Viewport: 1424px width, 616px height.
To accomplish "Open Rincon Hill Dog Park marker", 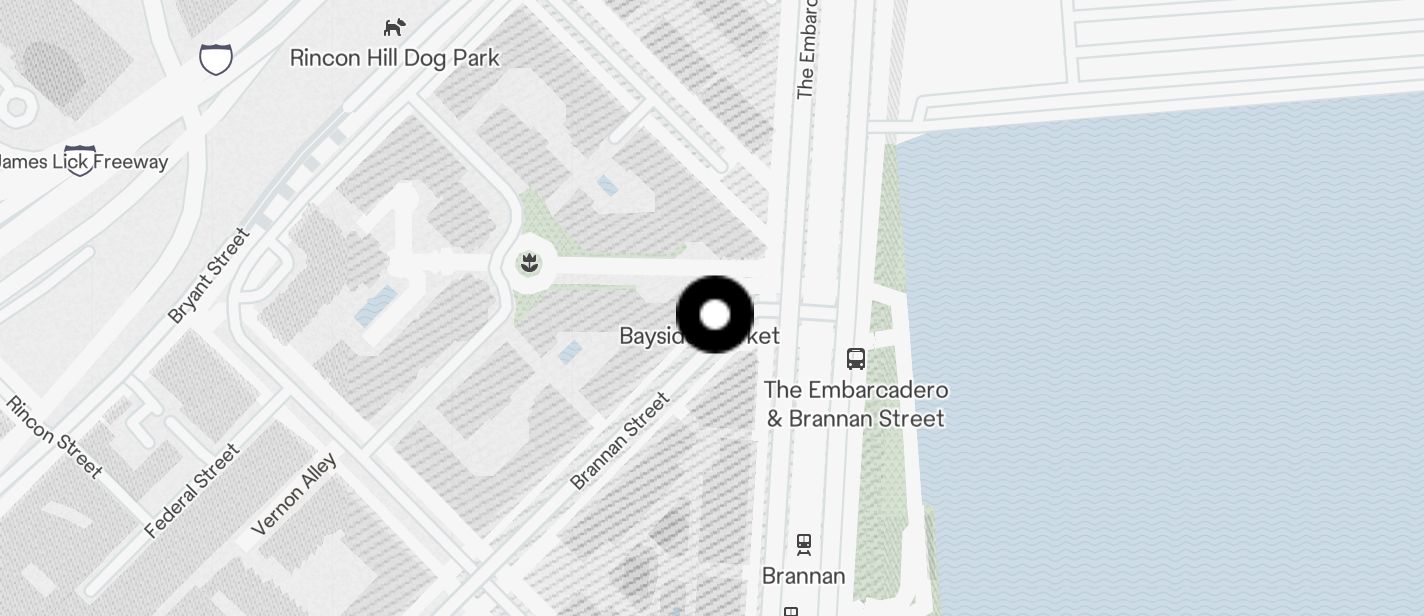I will (395, 28).
